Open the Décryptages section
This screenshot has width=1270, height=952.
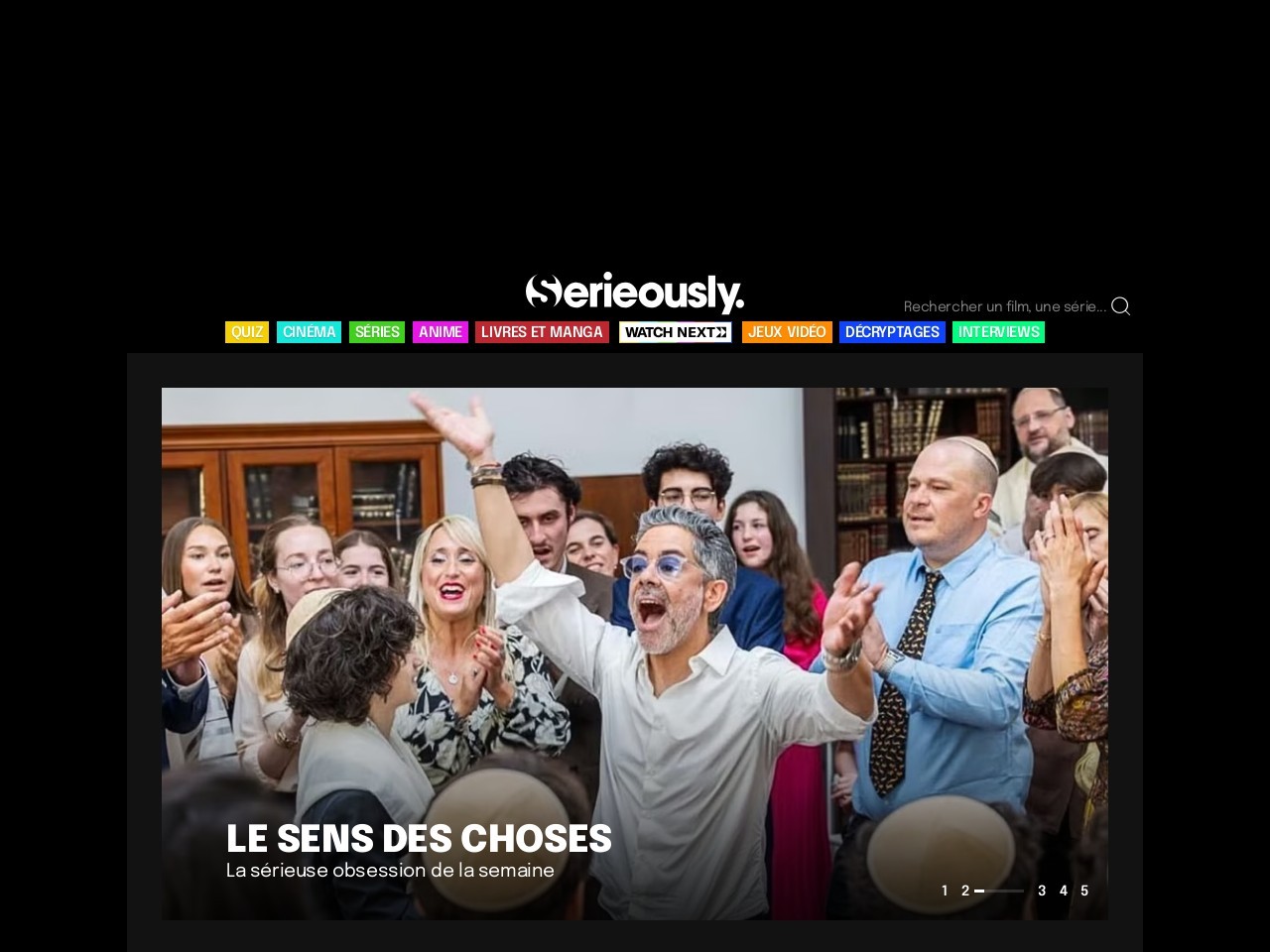point(892,332)
